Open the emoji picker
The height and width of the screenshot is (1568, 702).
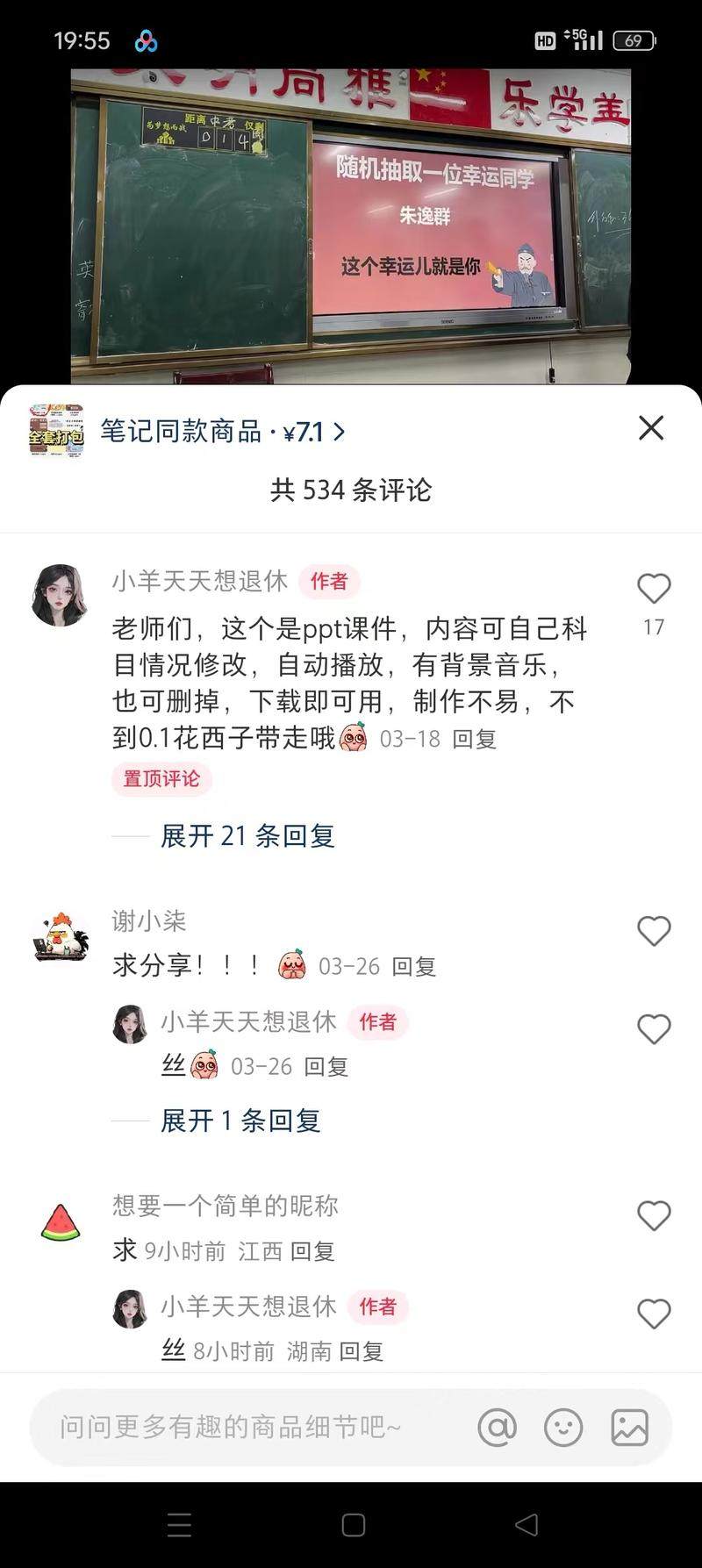(x=562, y=1428)
